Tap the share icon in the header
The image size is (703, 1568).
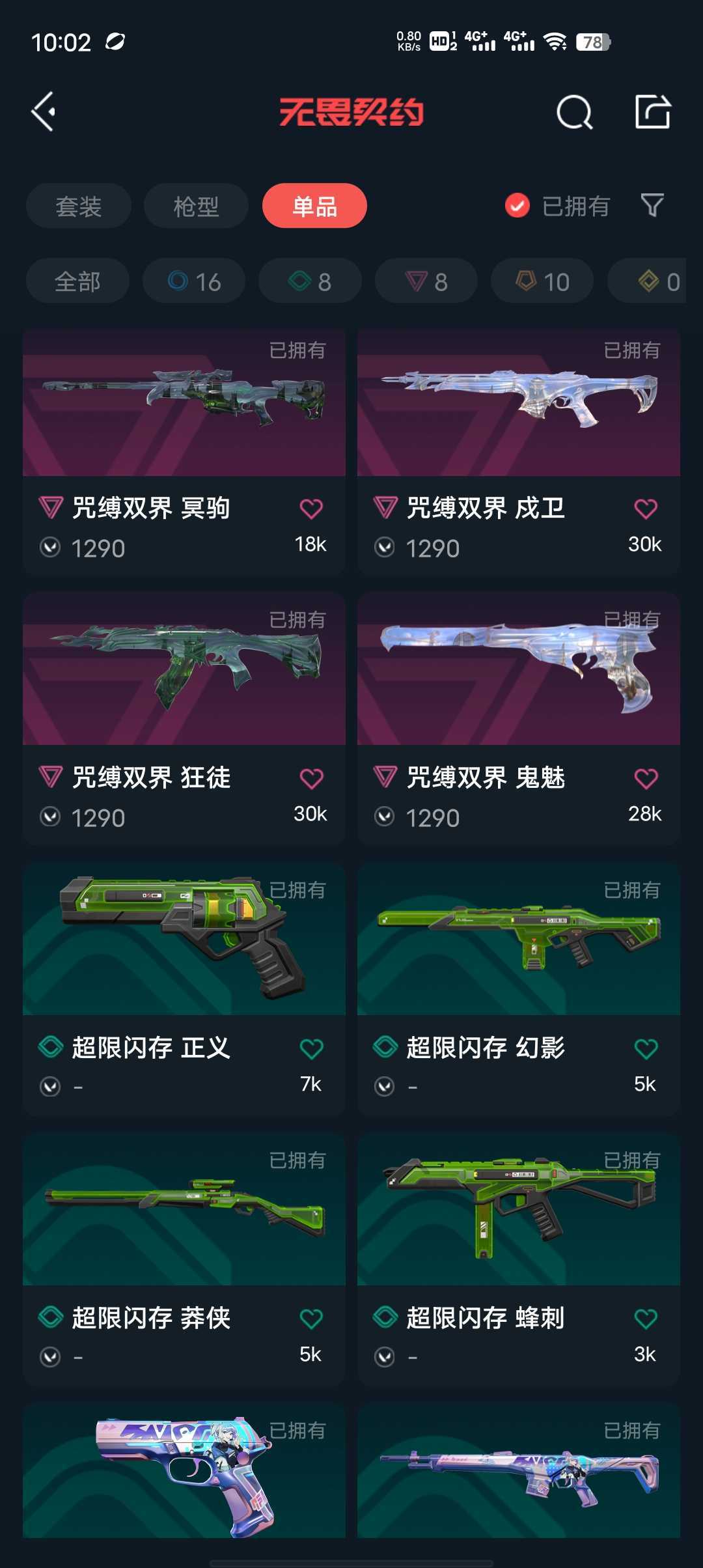652,112
